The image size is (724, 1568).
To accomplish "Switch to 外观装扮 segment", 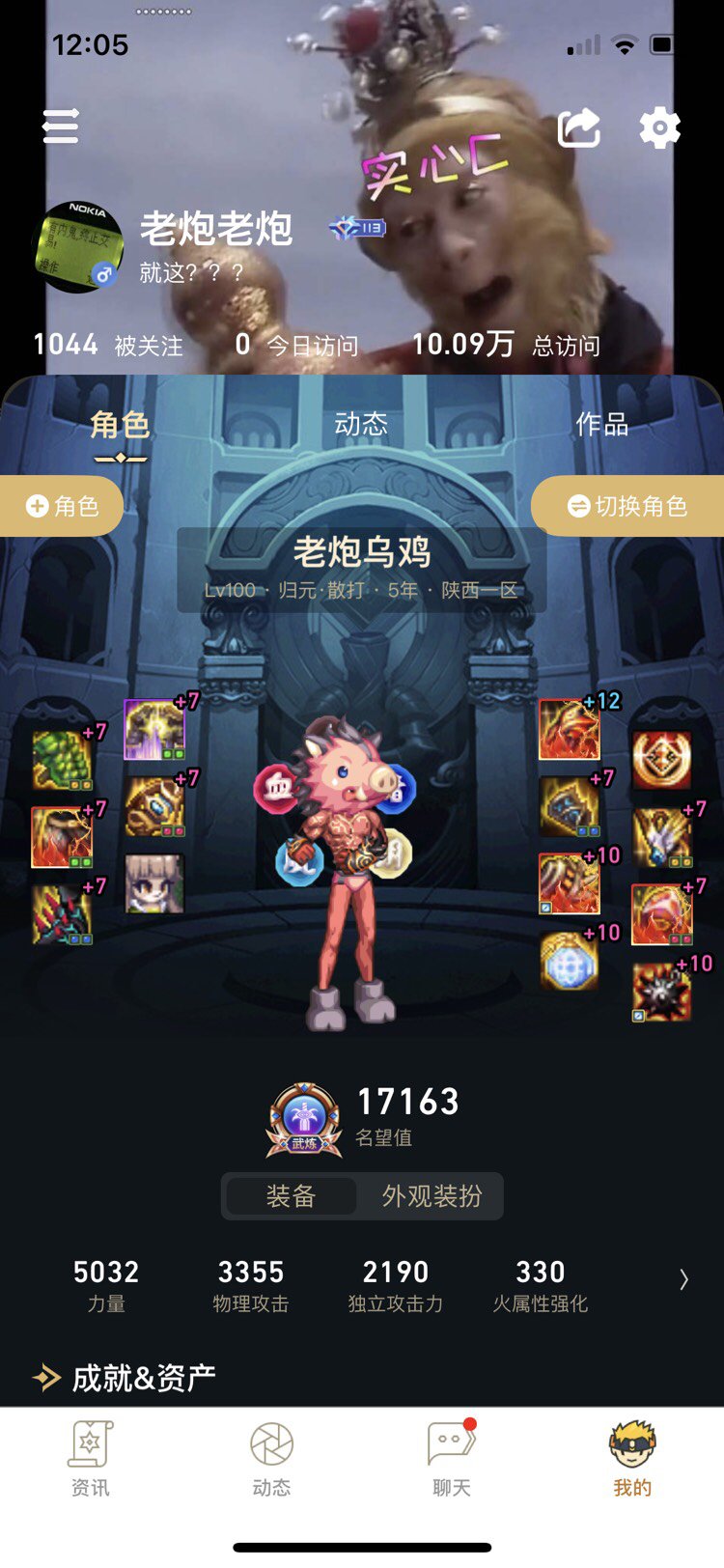I will click(432, 1196).
